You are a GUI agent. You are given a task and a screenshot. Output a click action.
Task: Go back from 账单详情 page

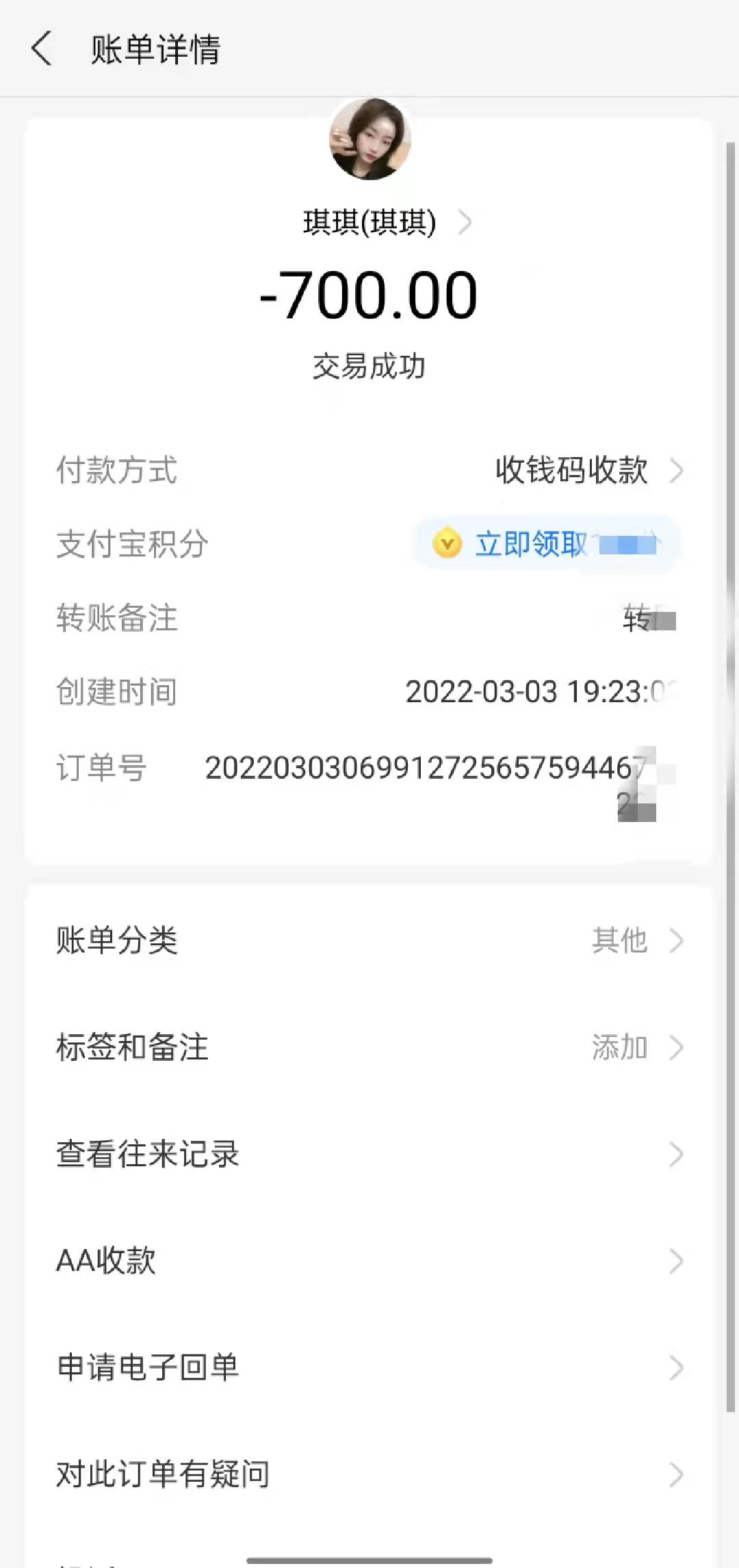[x=42, y=49]
